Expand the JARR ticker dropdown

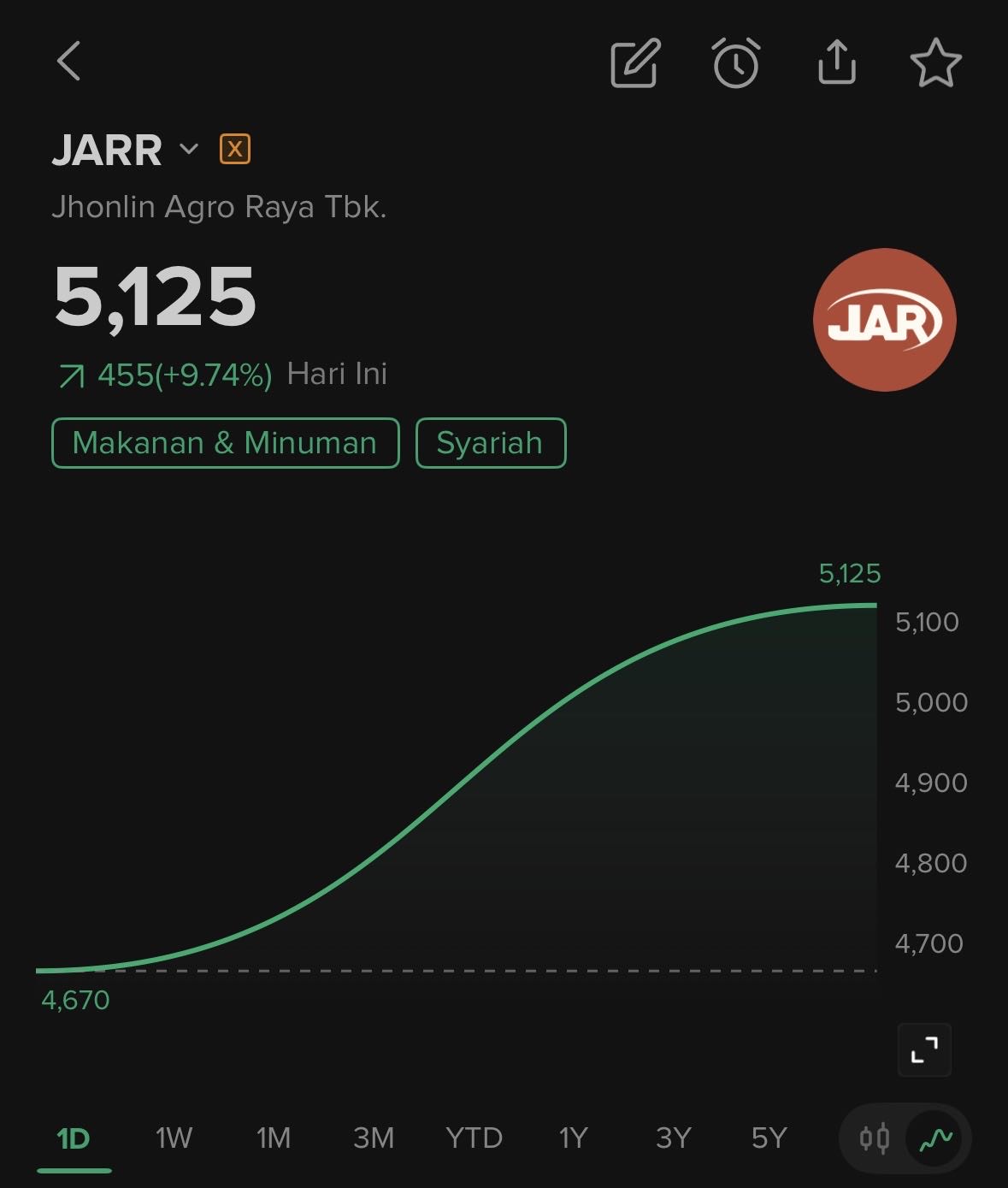click(x=189, y=150)
